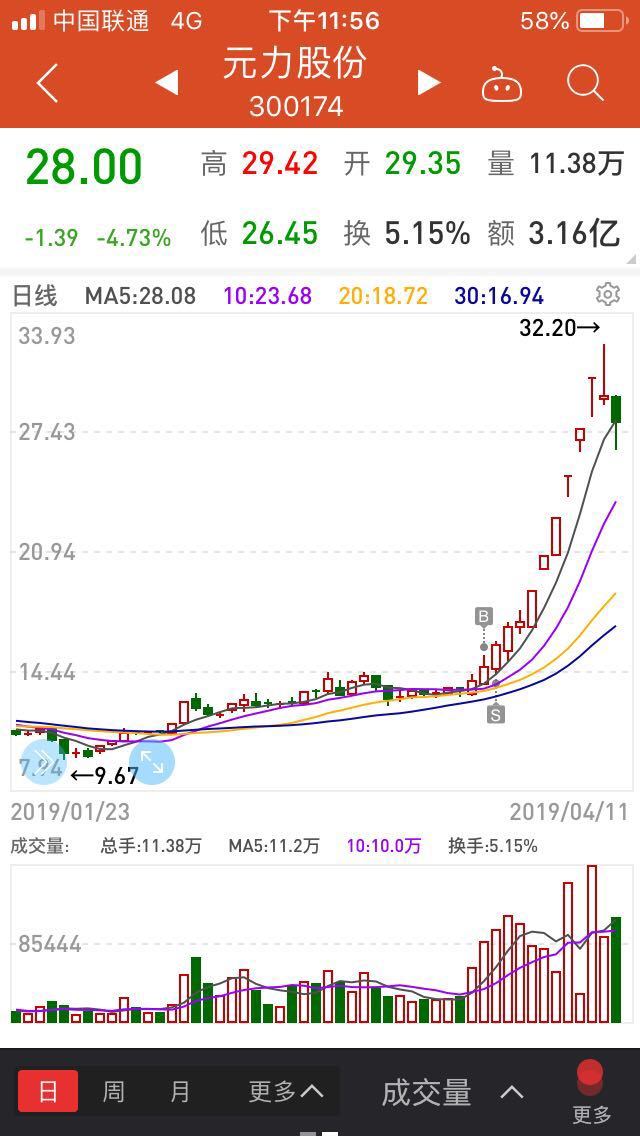Tap the double-arrow chart shift button
This screenshot has width=640, height=1136.
pos(36,761)
